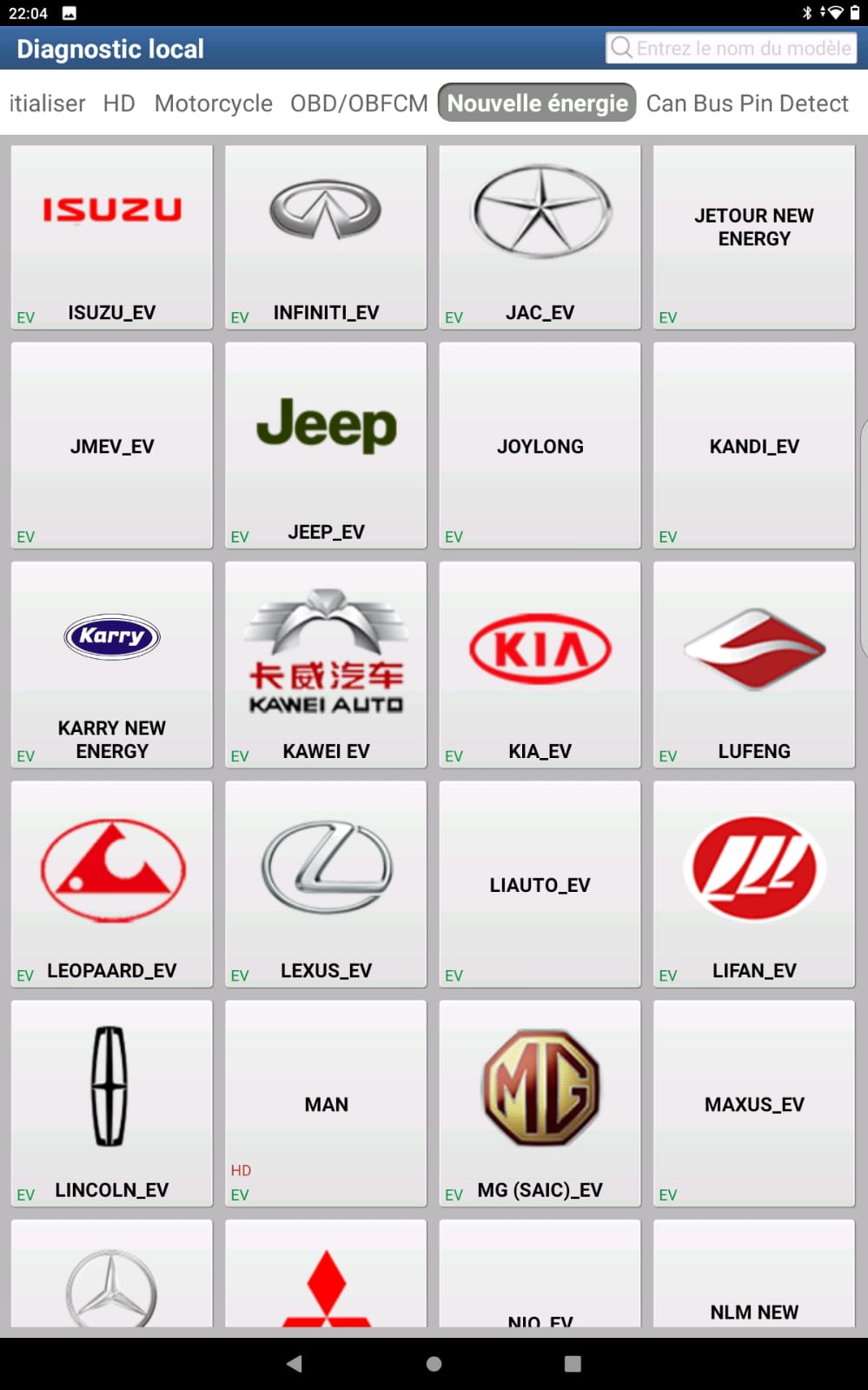Open the KANDI_EV tile
Viewport: 868px width, 1390px height.
click(x=753, y=445)
